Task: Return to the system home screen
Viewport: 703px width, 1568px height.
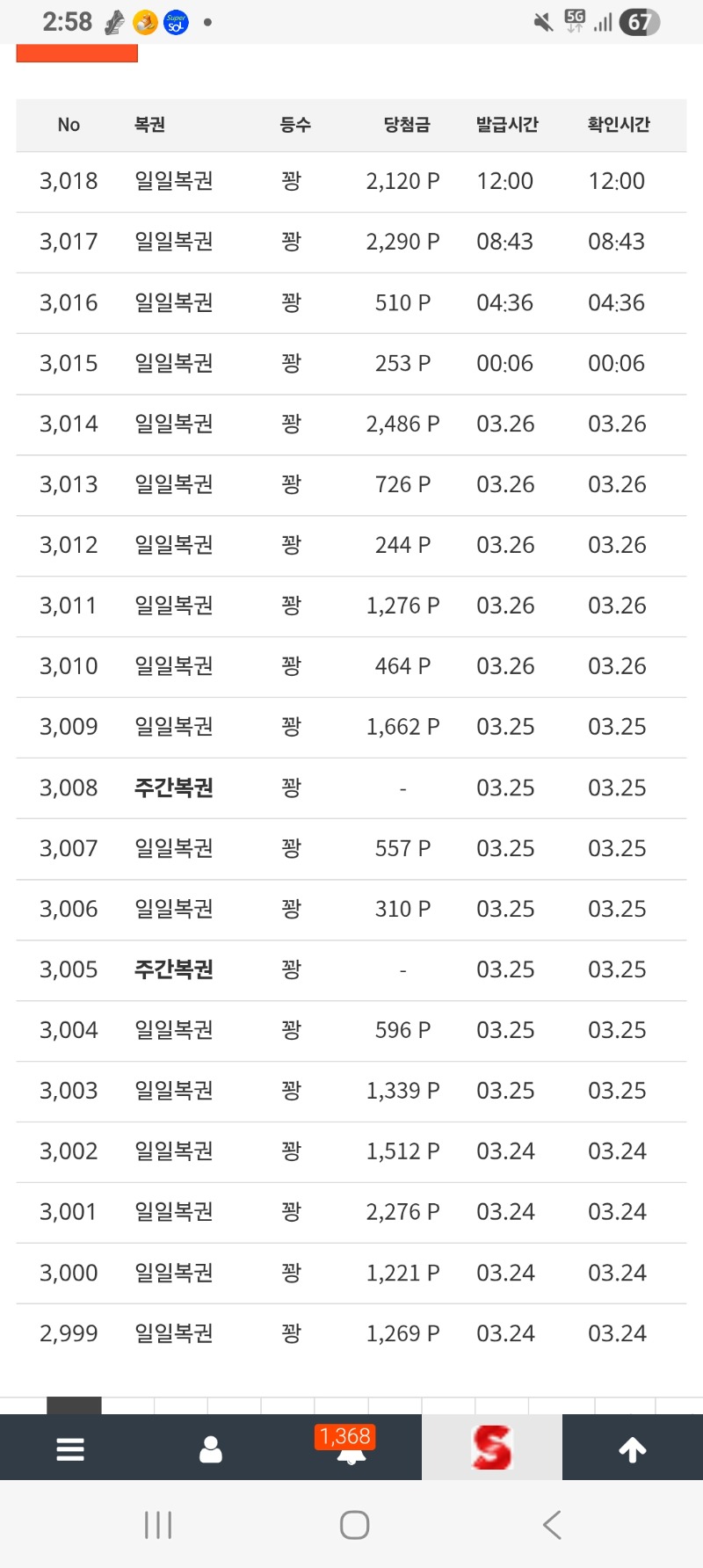Action: pos(354,1525)
